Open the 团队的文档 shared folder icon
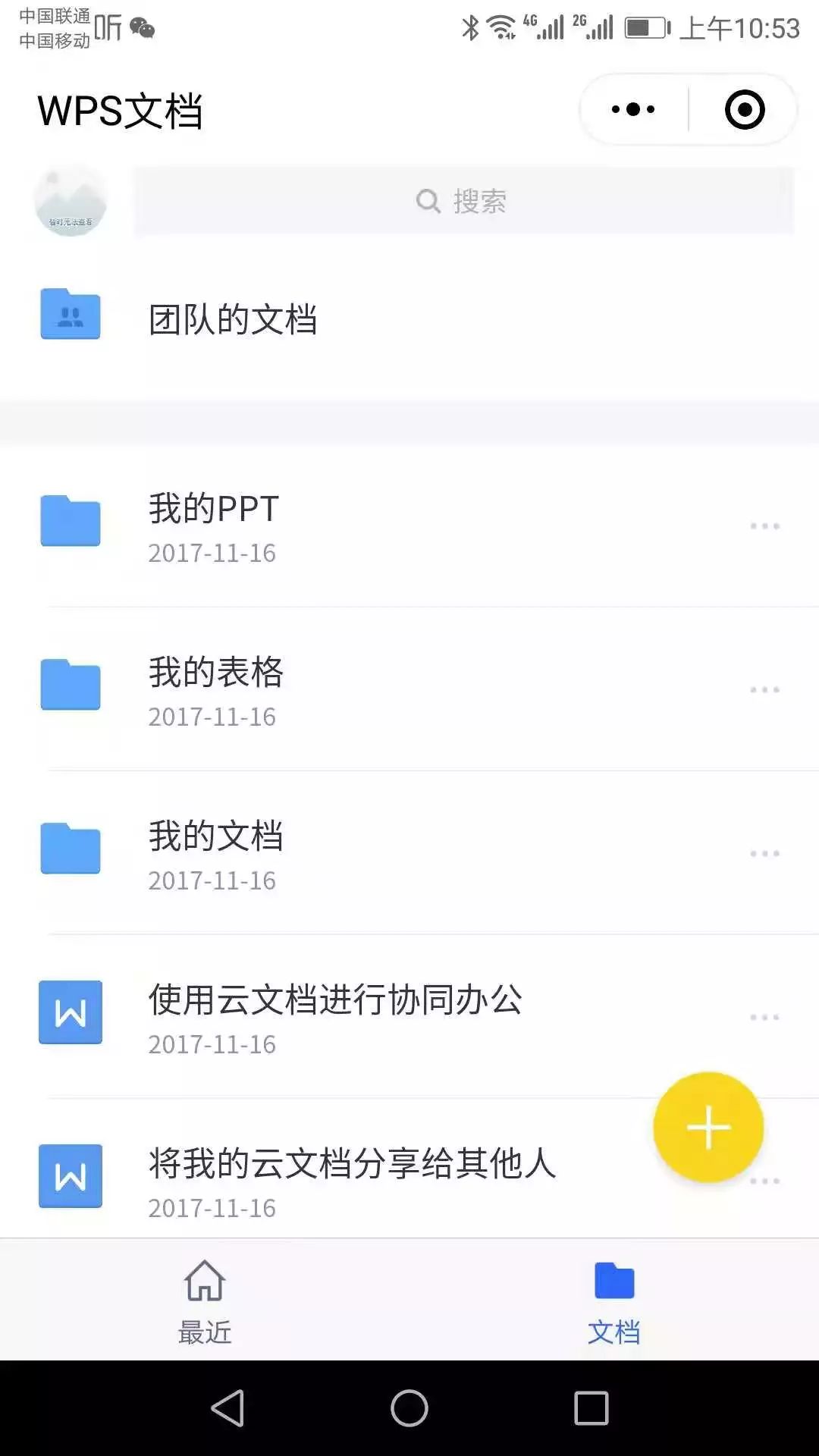The width and height of the screenshot is (819, 1456). click(70, 315)
